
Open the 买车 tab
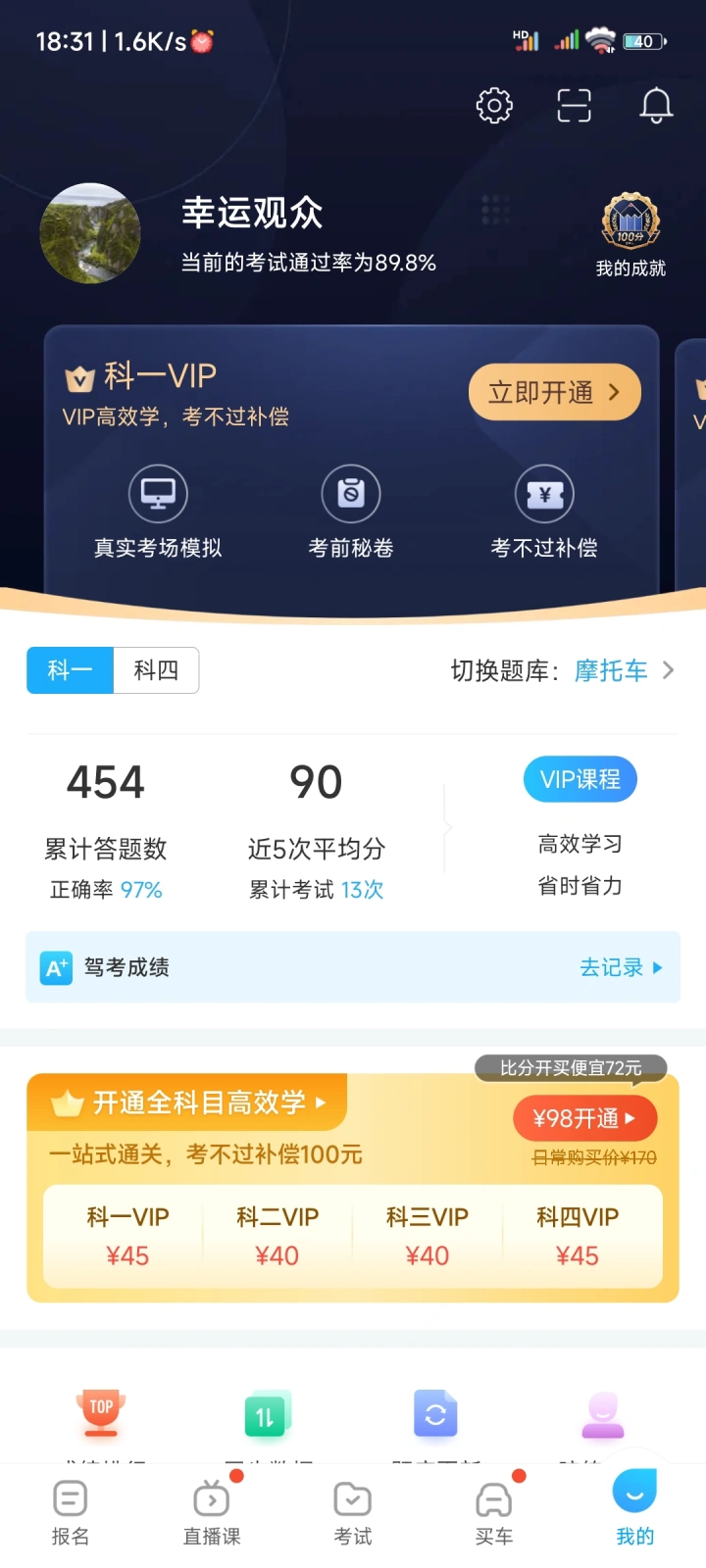[494, 1514]
